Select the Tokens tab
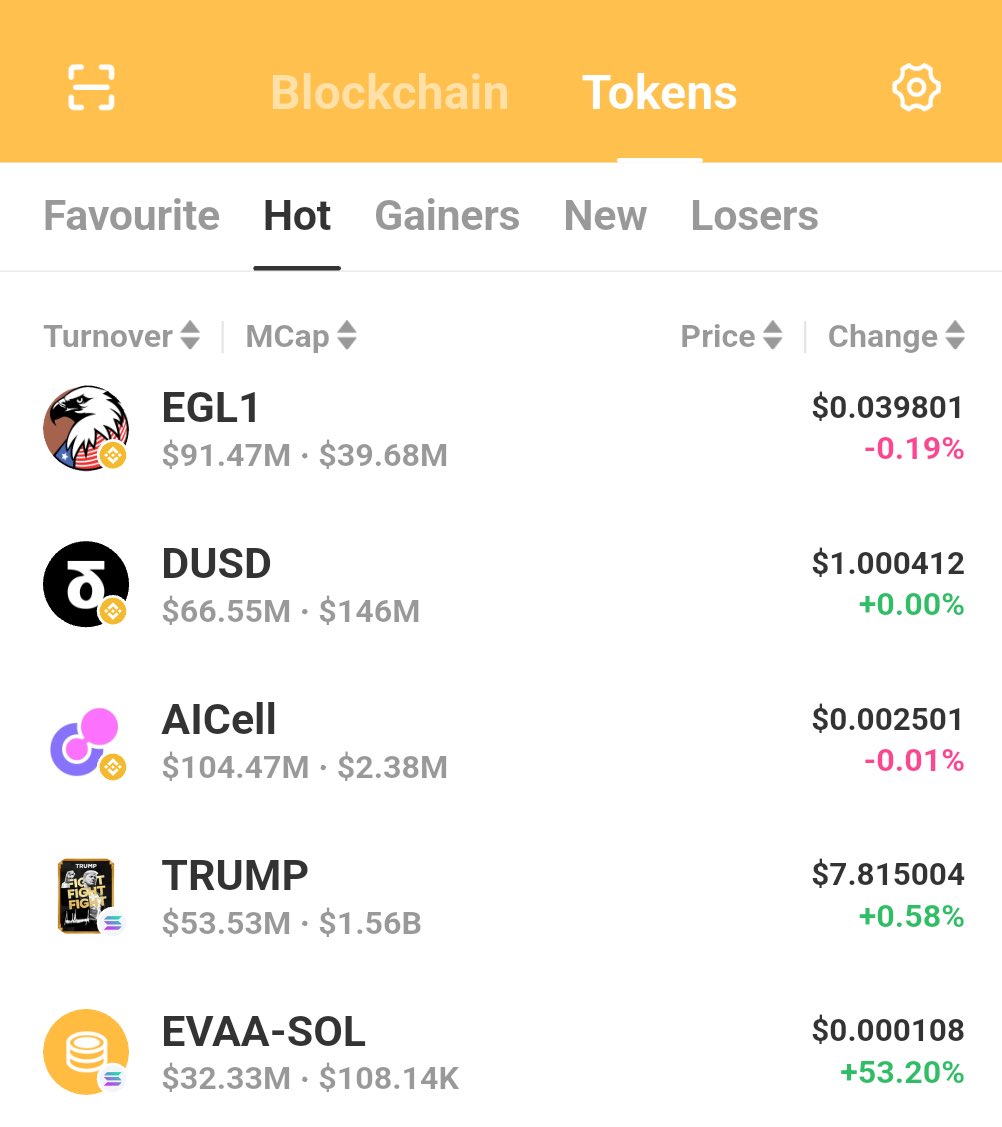Screen dimensions: 1002x1127 coord(659,92)
